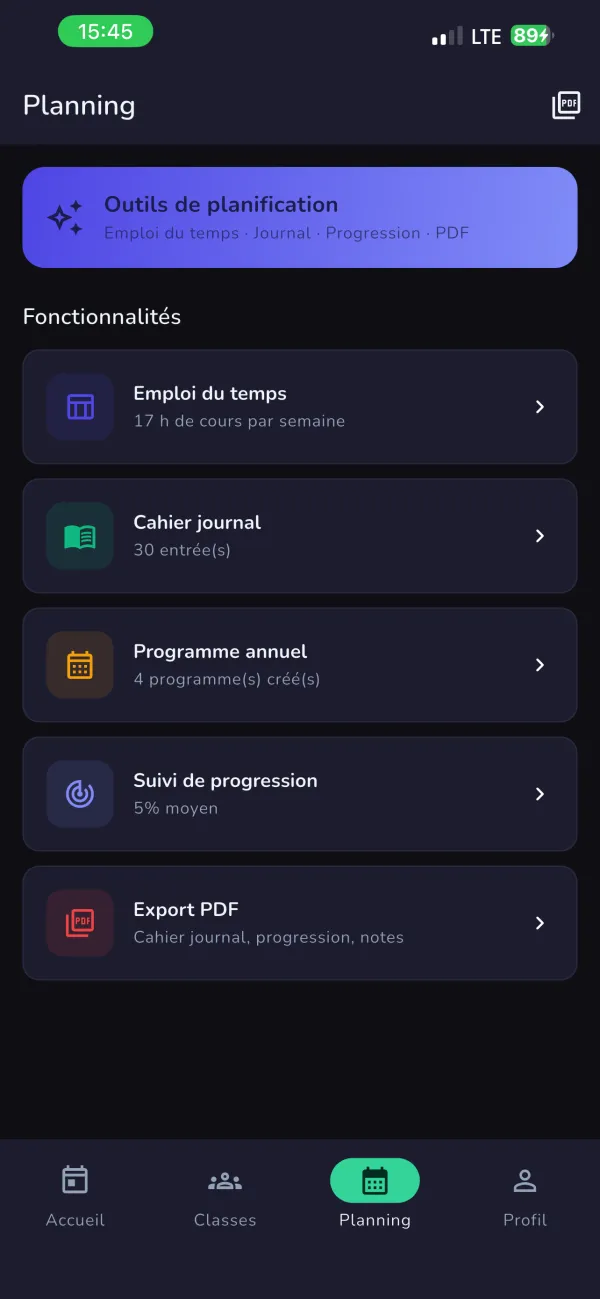Screen dimensions: 600x1299
Task: Open the Profil tab
Action: pyautogui.click(x=525, y=1195)
